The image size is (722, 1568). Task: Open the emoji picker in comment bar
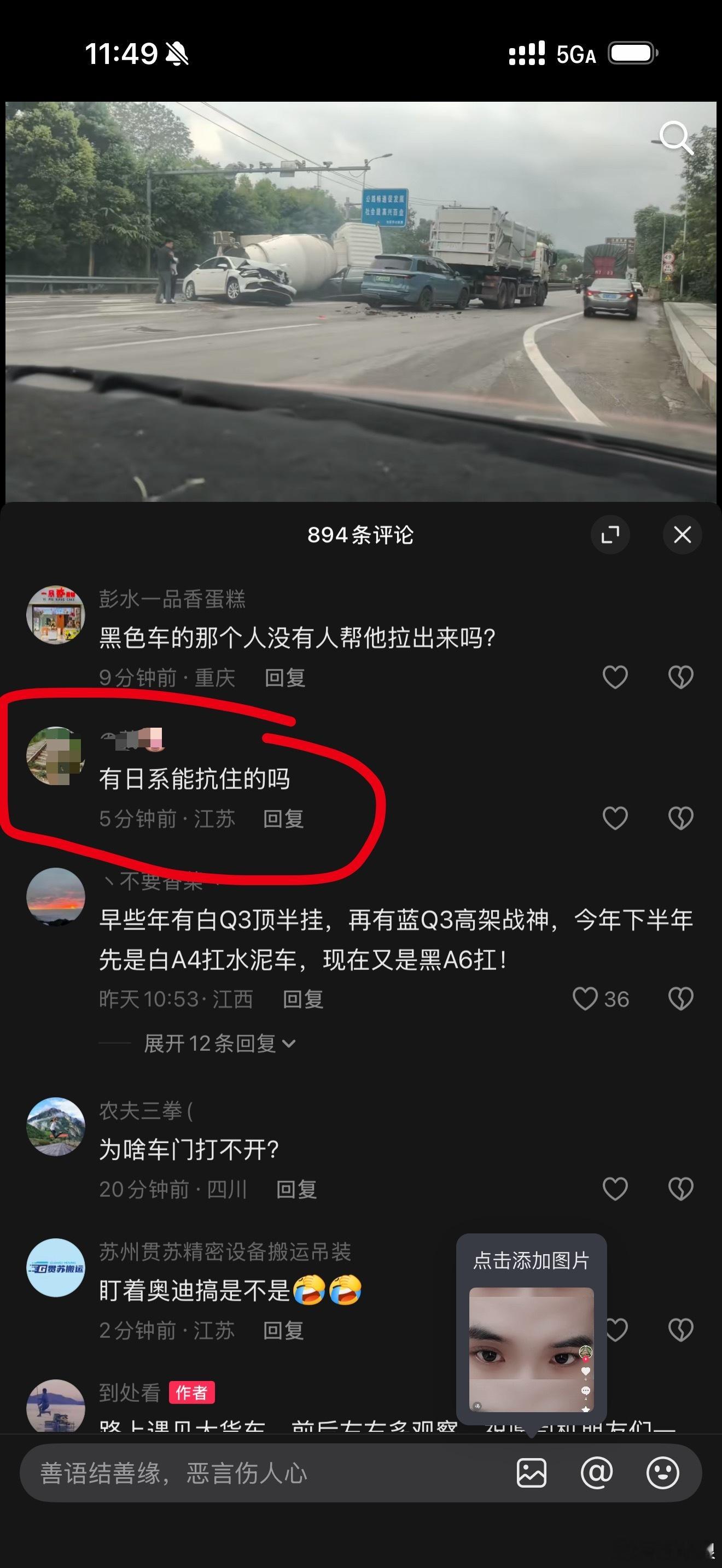pyautogui.click(x=662, y=1473)
